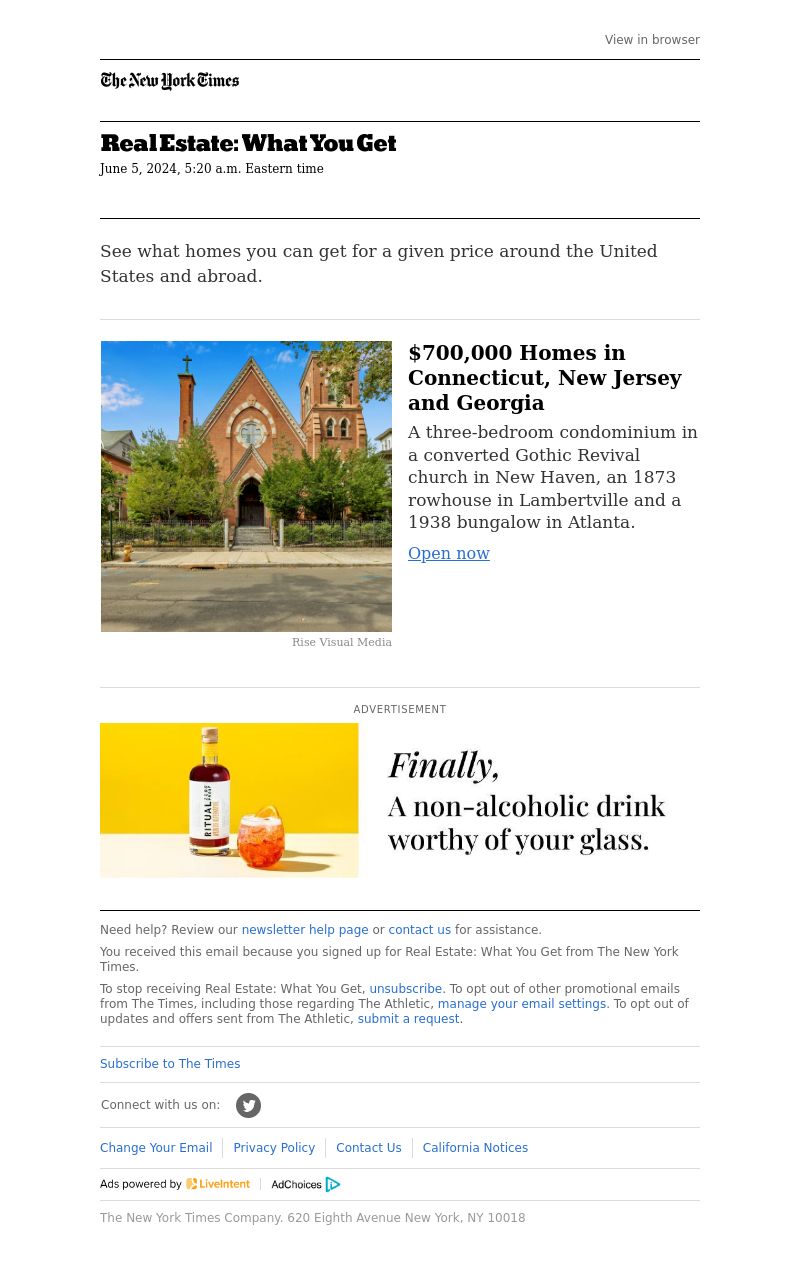Tap contact us for assistance
The height and width of the screenshot is (1276, 800).
(419, 930)
